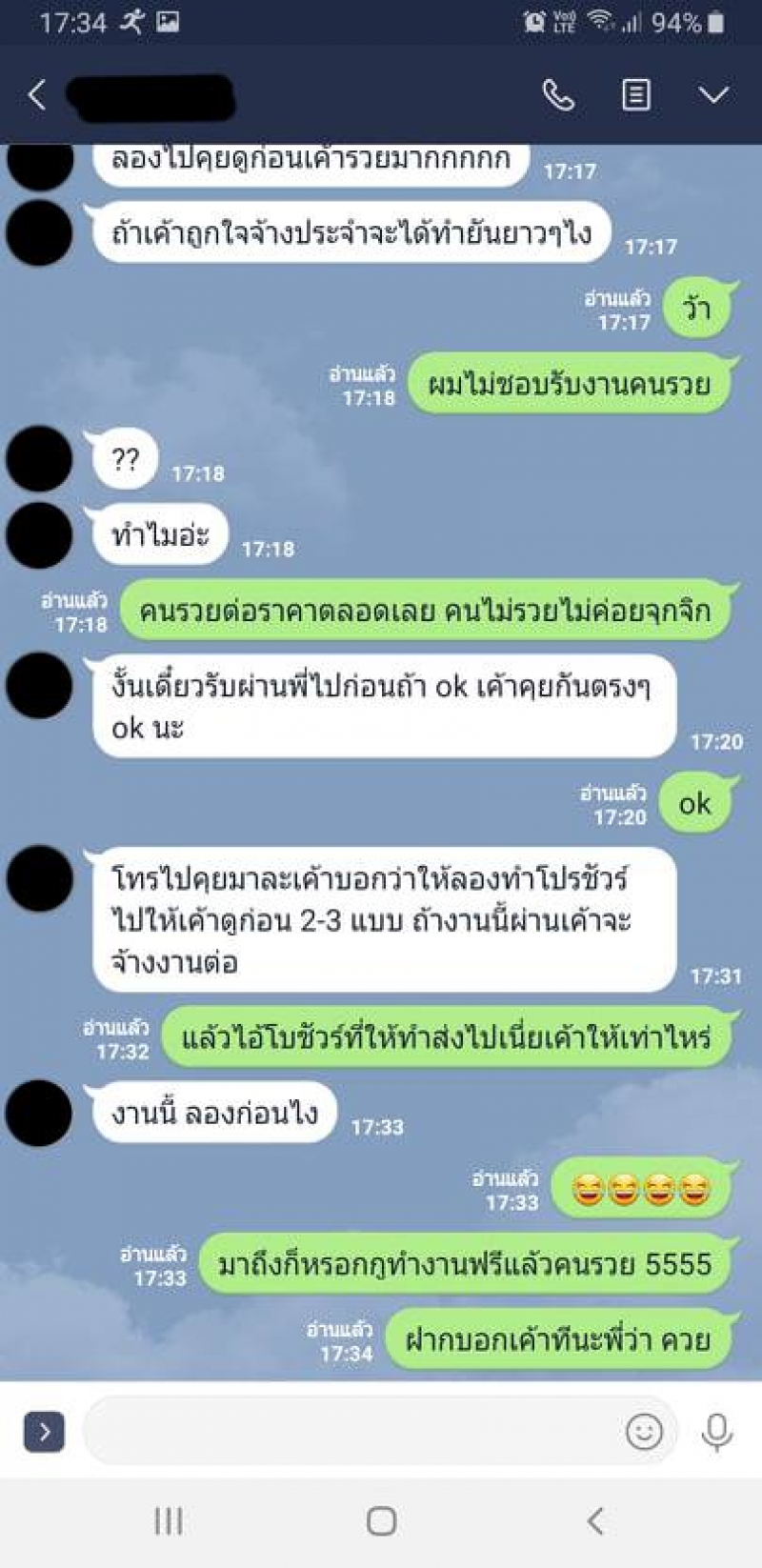The width and height of the screenshot is (762, 1568).
Task: Expand the attachment options arrow
Action: 44,1430
